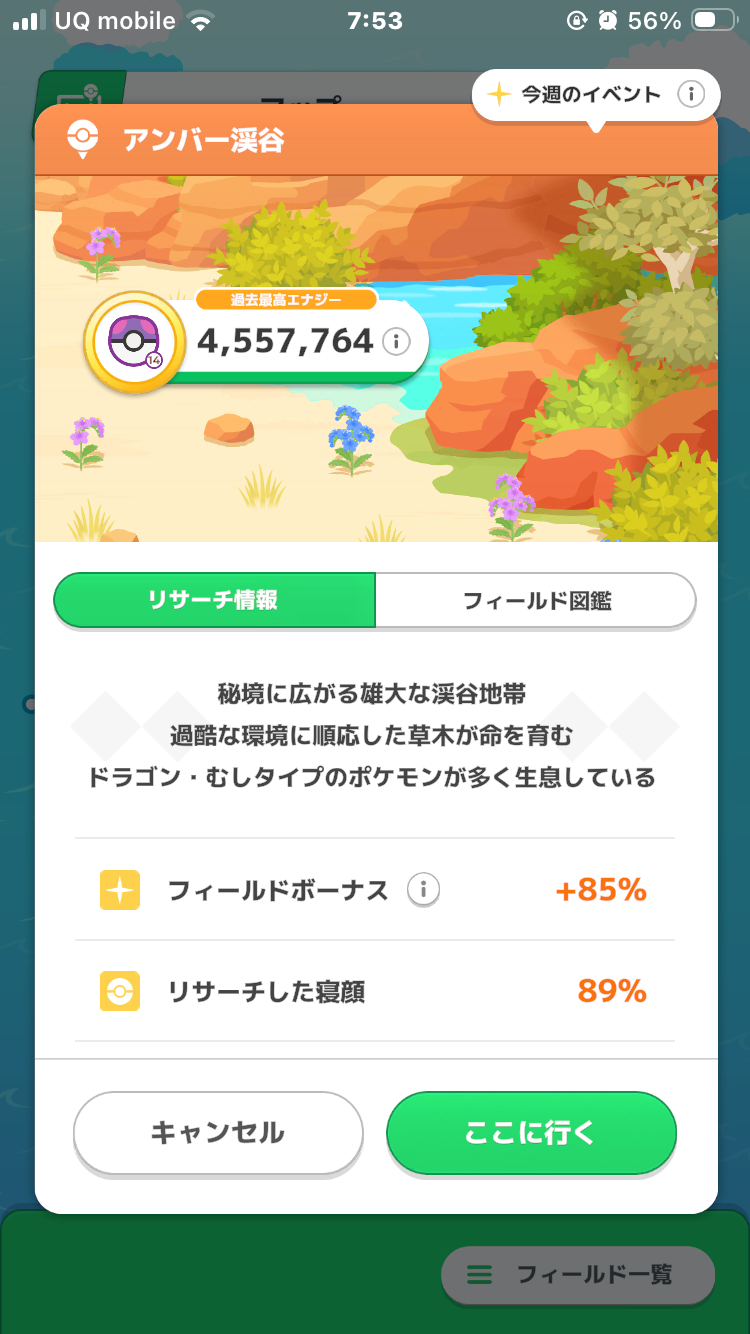This screenshot has height=1334, width=750.
Task: Tap the info icon beside 4,557,764 energy
Action: [x=396, y=342]
